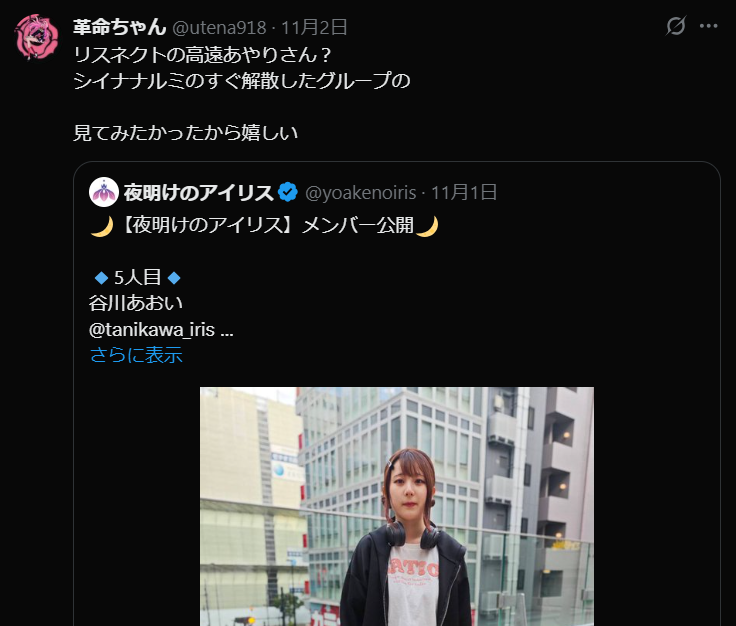Open the 革命ちゃん display name link
The image size is (736, 626).
(x=119, y=27)
